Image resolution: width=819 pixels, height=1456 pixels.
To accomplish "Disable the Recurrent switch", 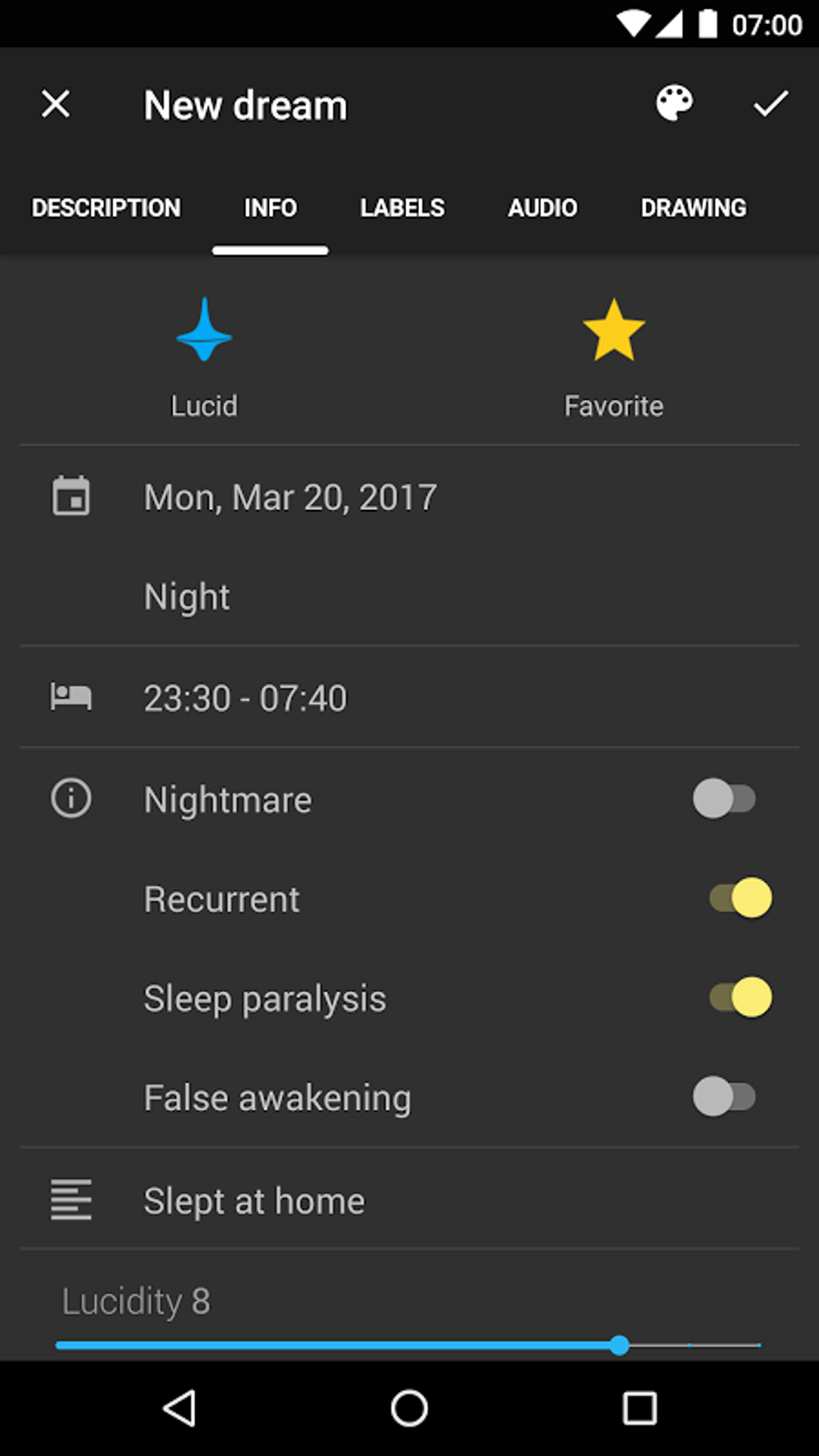I will [x=740, y=898].
